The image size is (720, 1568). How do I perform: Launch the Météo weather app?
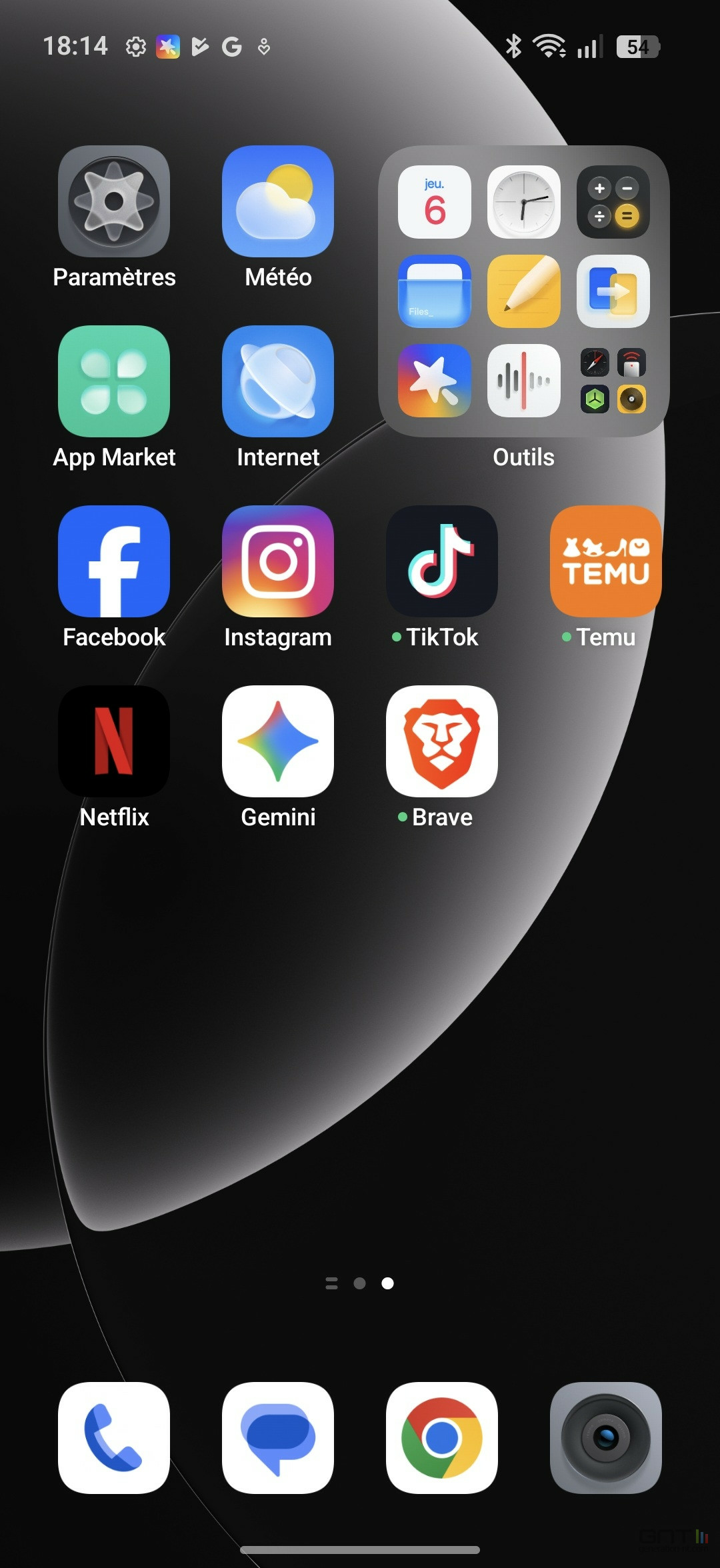pyautogui.click(x=278, y=201)
